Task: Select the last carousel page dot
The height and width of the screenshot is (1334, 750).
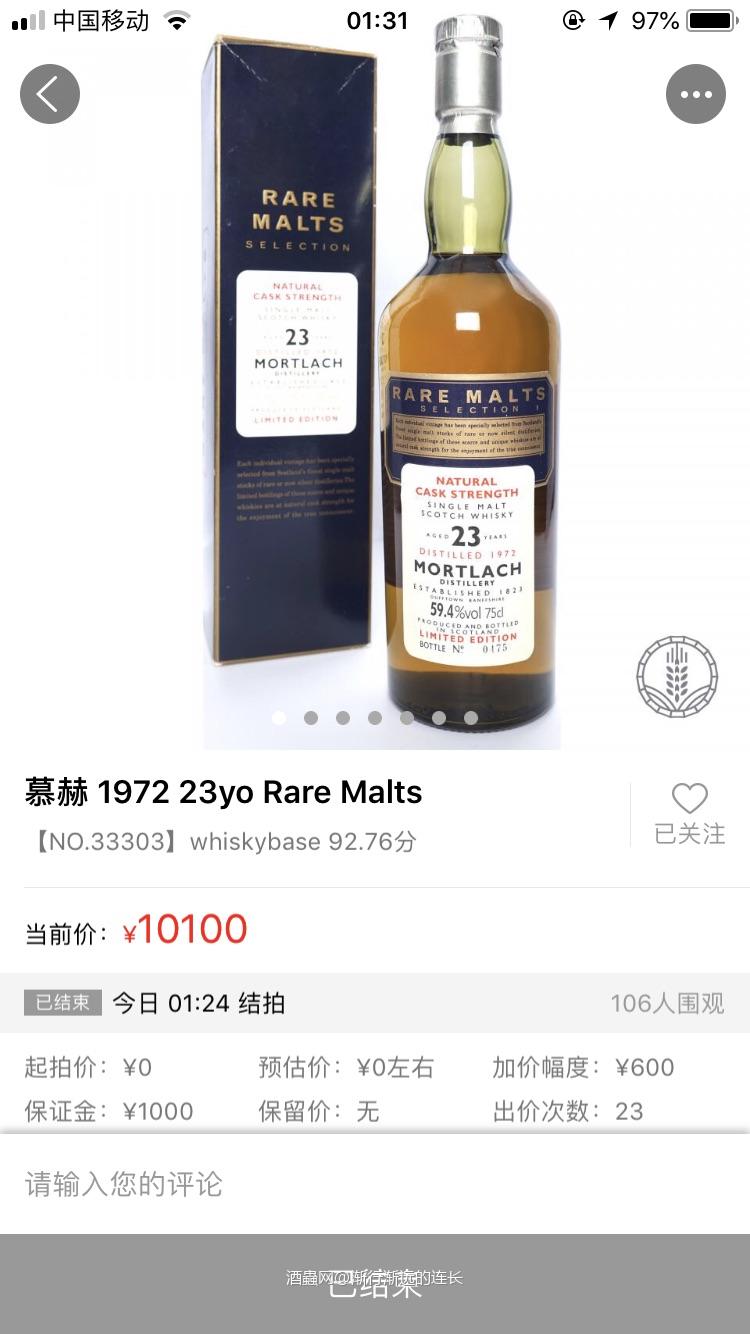Action: pos(470,717)
